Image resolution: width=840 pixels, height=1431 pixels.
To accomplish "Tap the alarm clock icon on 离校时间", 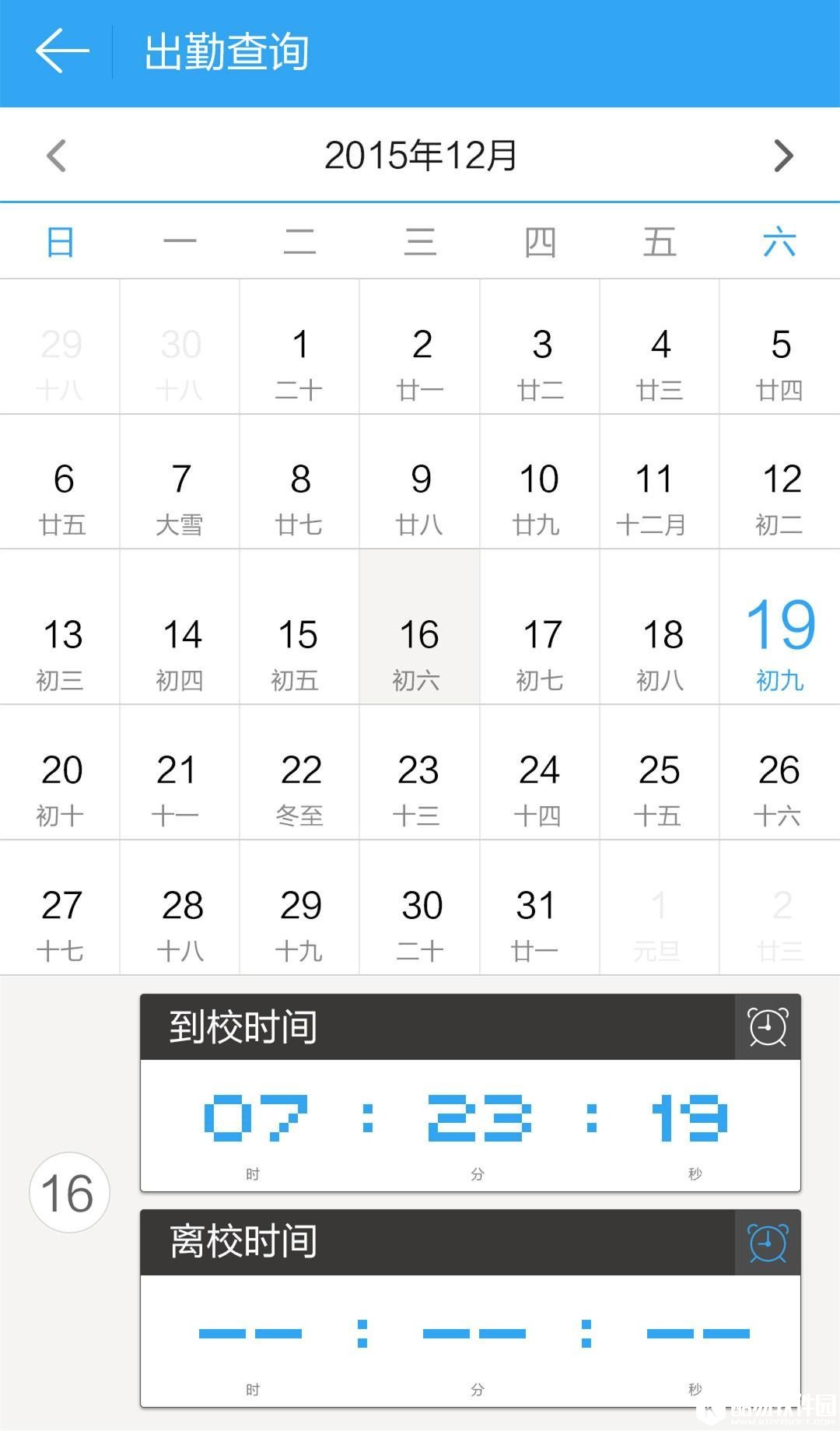I will (768, 1243).
